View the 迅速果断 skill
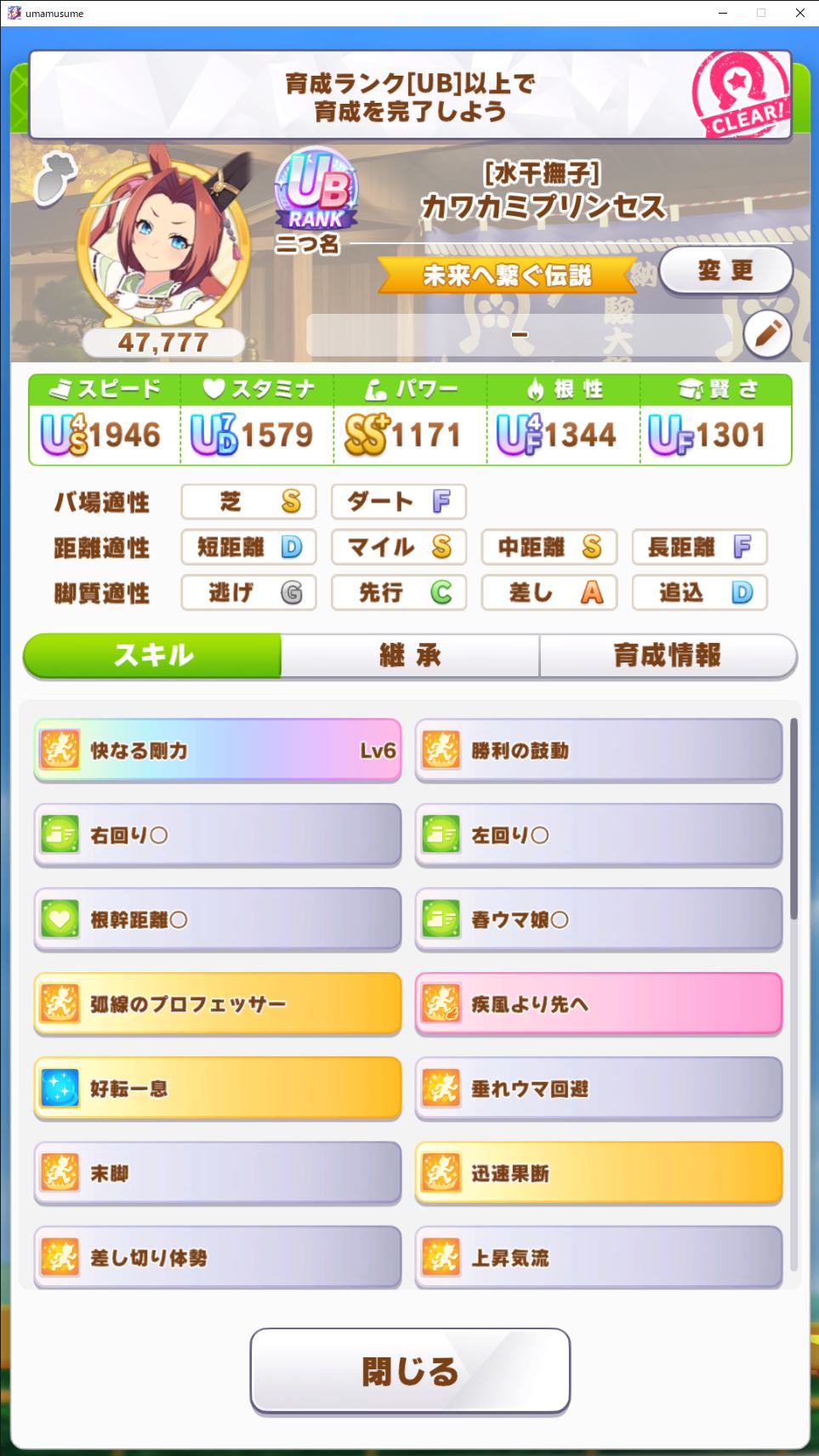The width and height of the screenshot is (819, 1456). point(599,1173)
